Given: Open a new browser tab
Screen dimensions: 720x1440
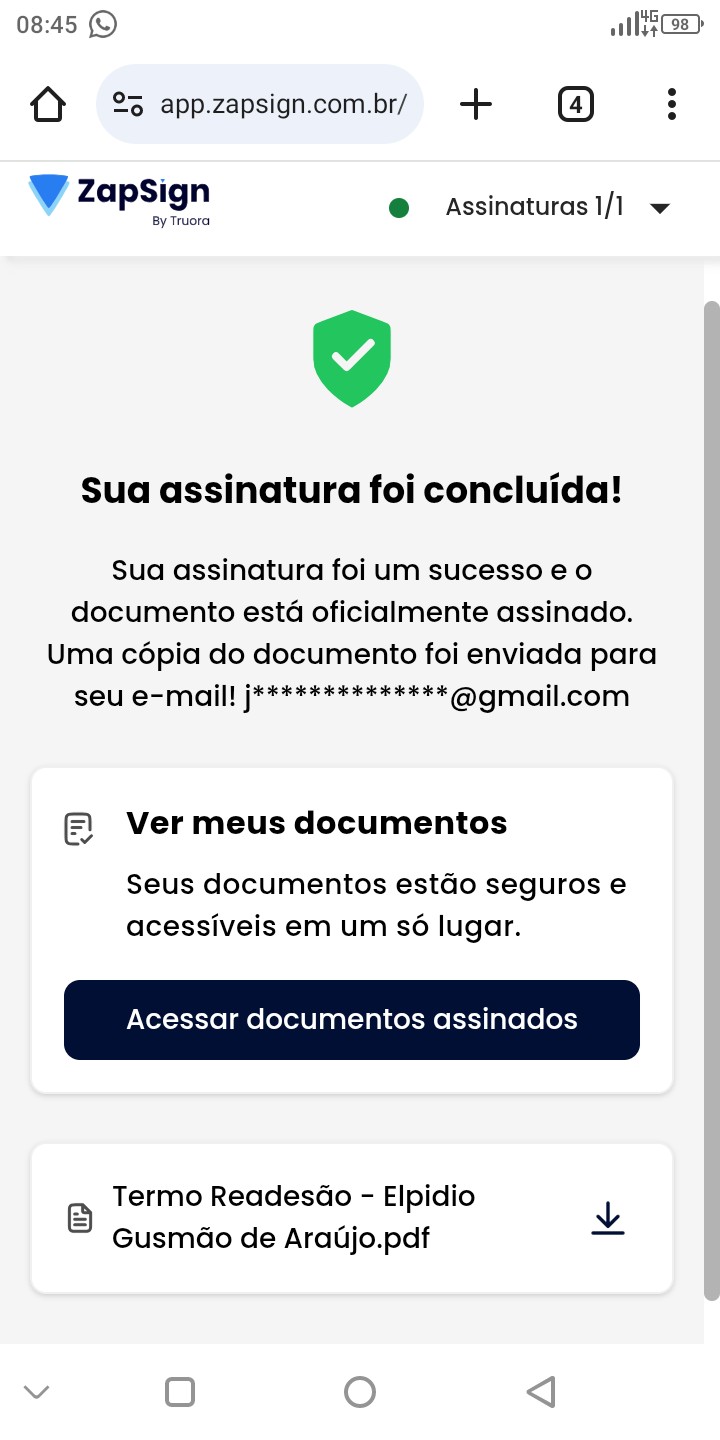Looking at the screenshot, I should pos(476,104).
